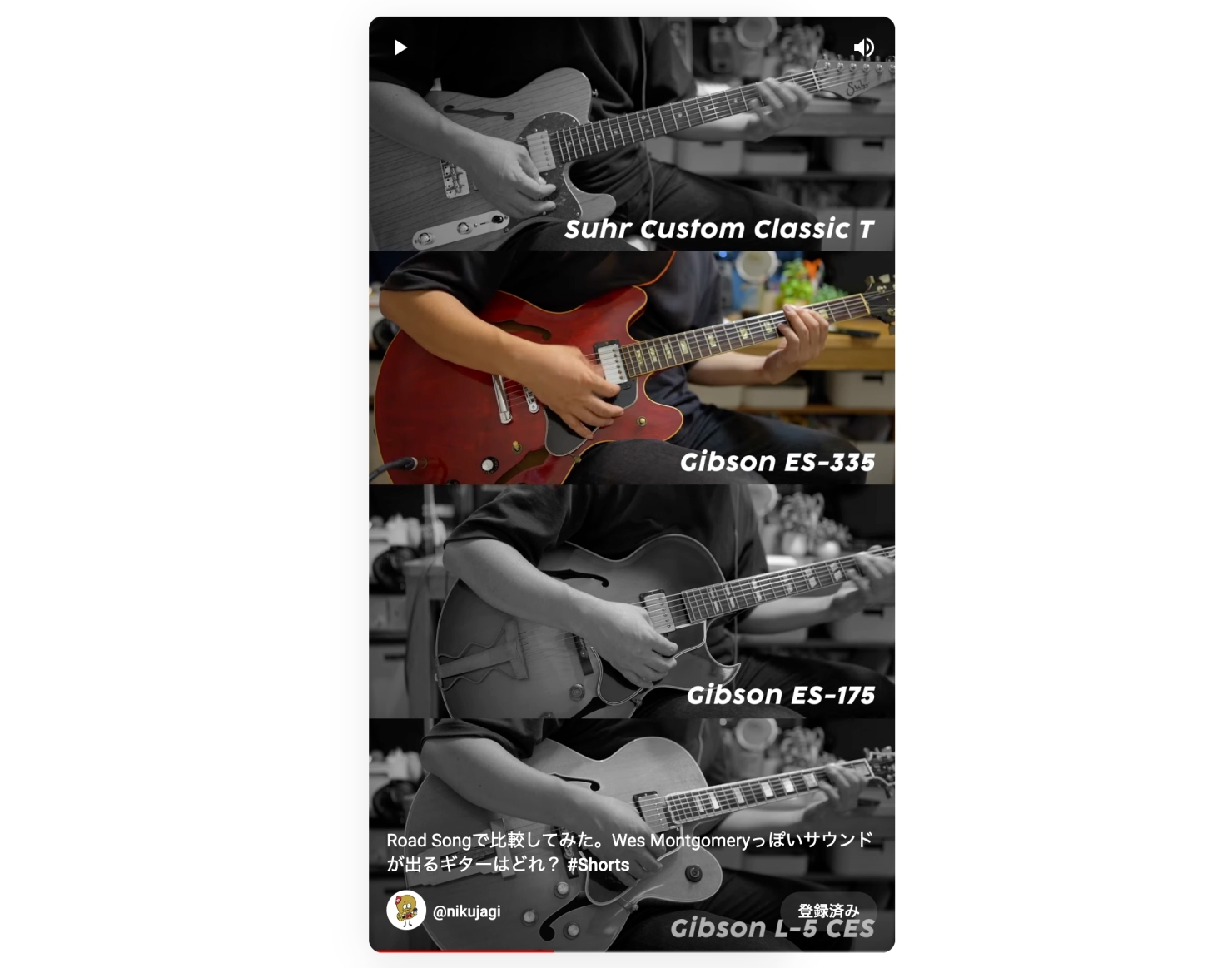This screenshot has height=968, width=1232.
Task: Open the #Shorts hashtag link
Action: pos(598,865)
